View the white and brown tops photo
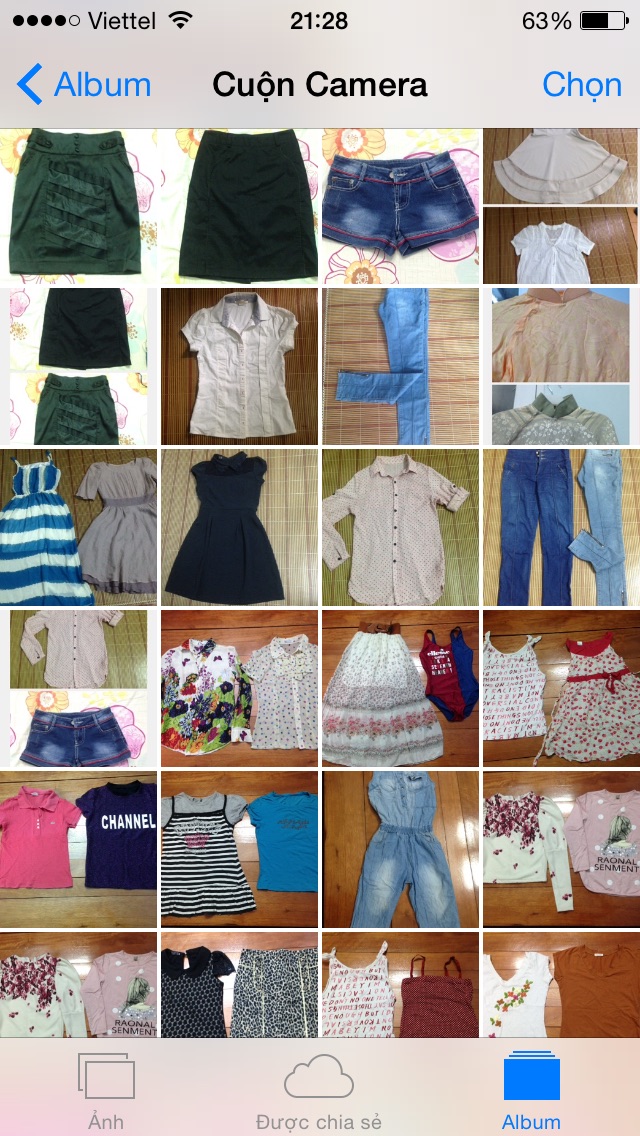Image resolution: width=640 pixels, height=1136 pixels. [x=561, y=985]
